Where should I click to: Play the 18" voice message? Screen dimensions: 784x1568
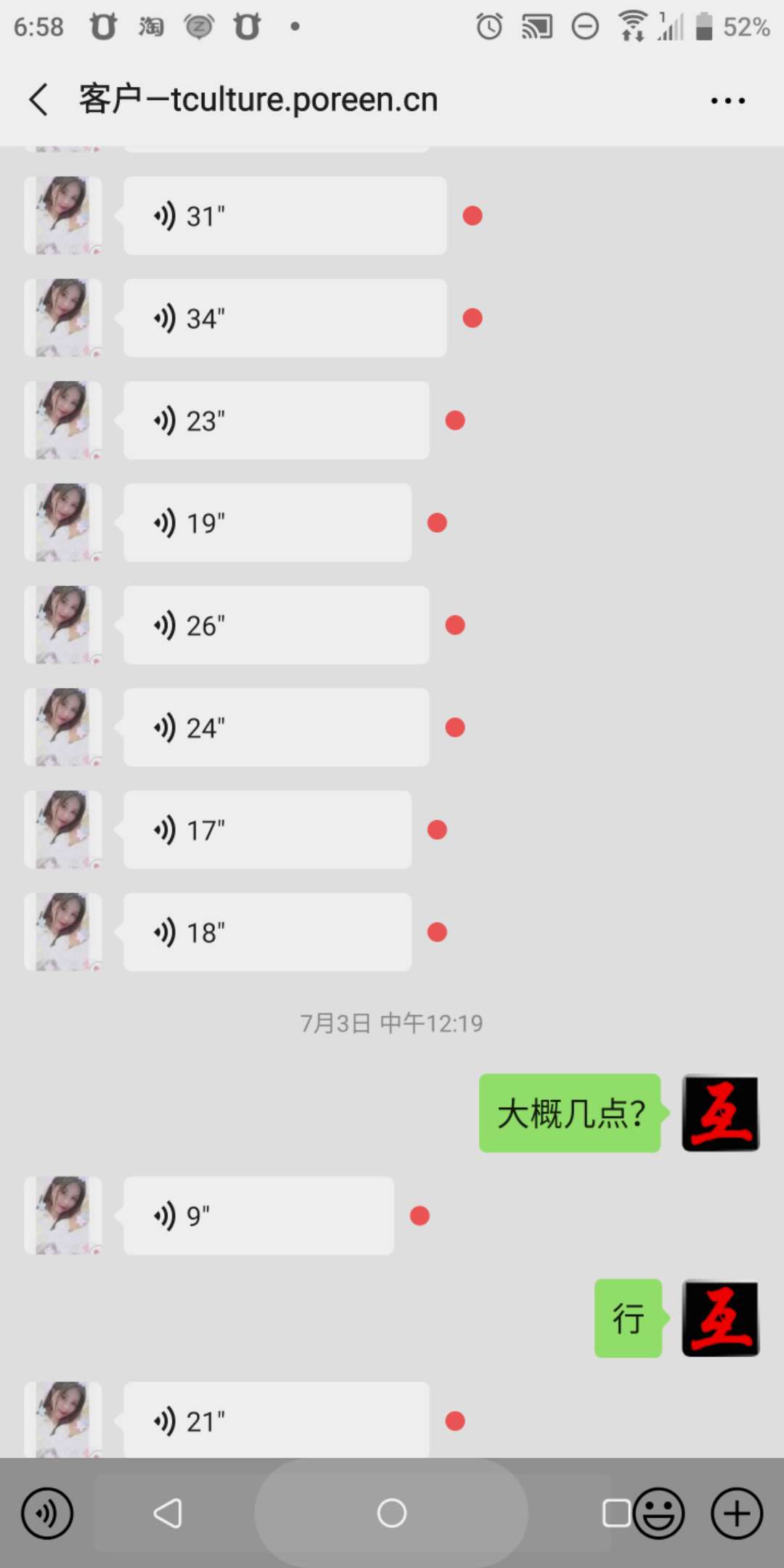267,932
